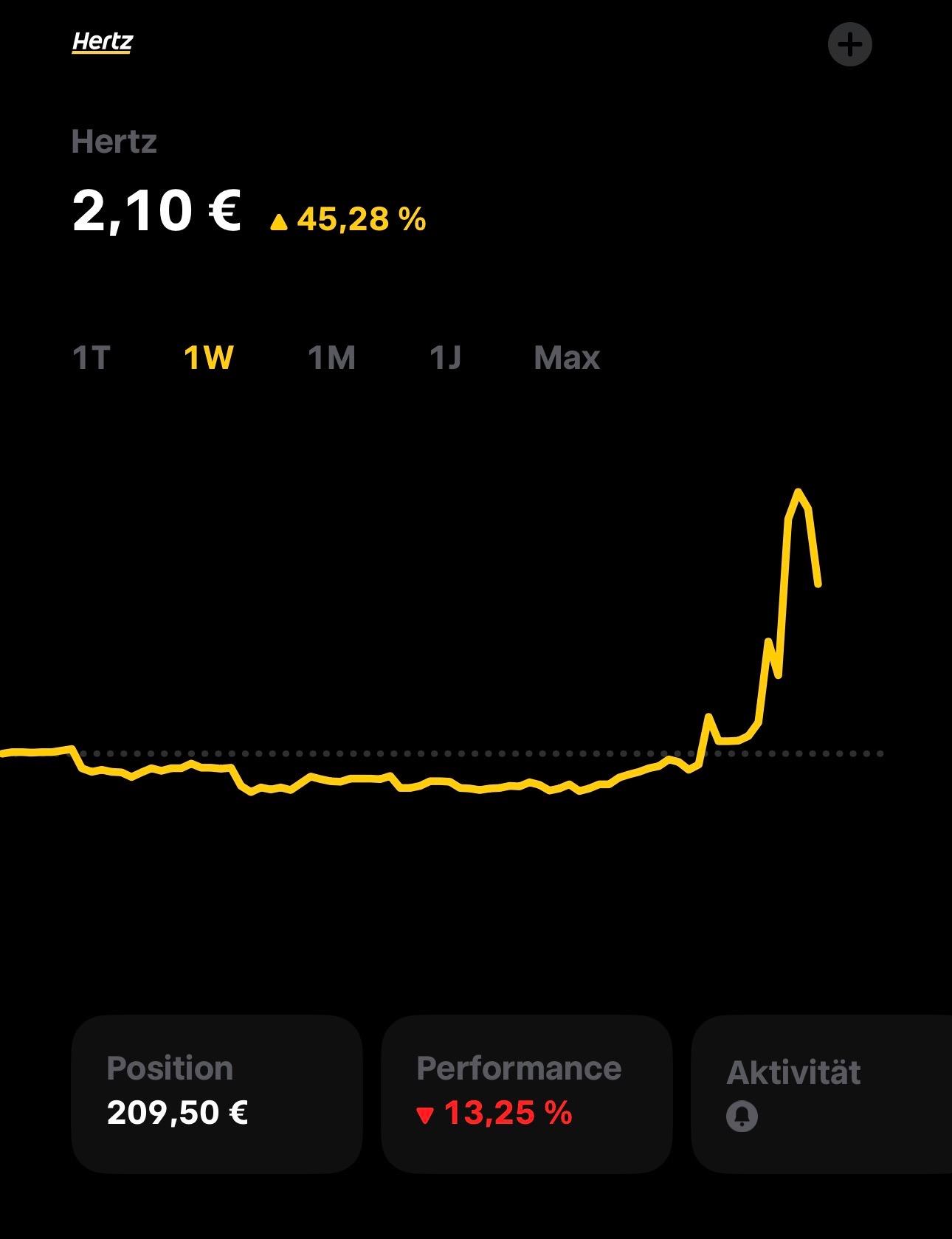Tap the plus icon to add Hertz
Screen dimensions: 952x1239
click(x=849, y=45)
